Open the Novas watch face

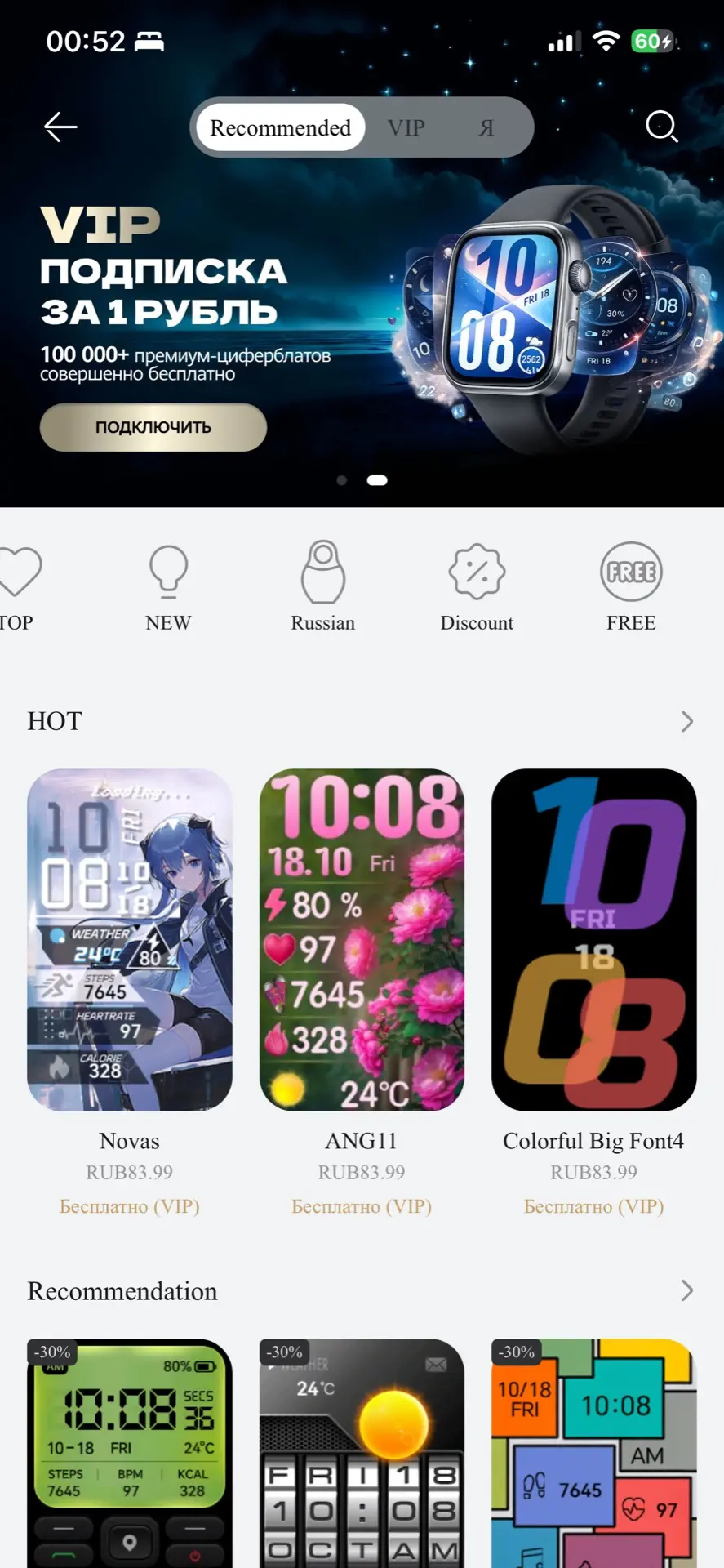point(130,939)
